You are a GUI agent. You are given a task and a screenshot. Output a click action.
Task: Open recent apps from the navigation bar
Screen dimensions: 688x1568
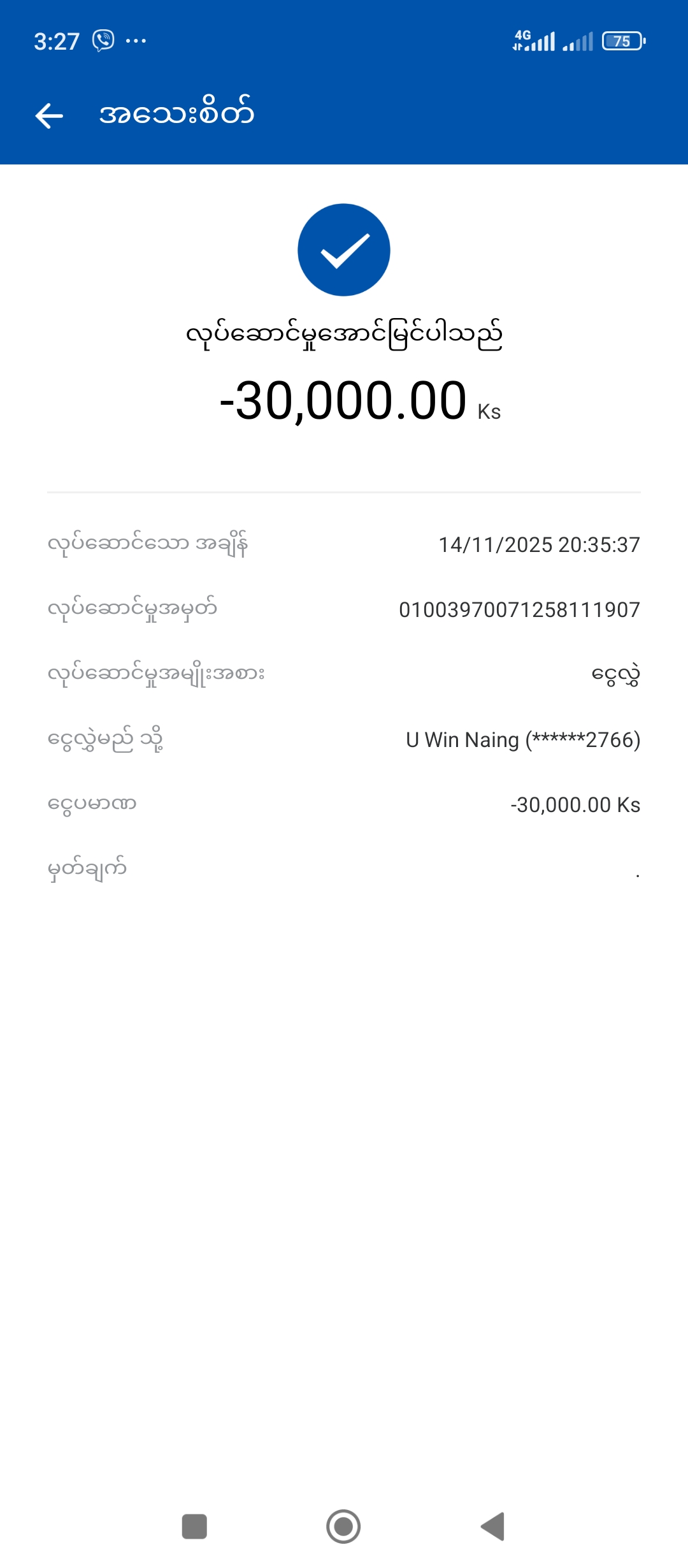[x=194, y=1526]
